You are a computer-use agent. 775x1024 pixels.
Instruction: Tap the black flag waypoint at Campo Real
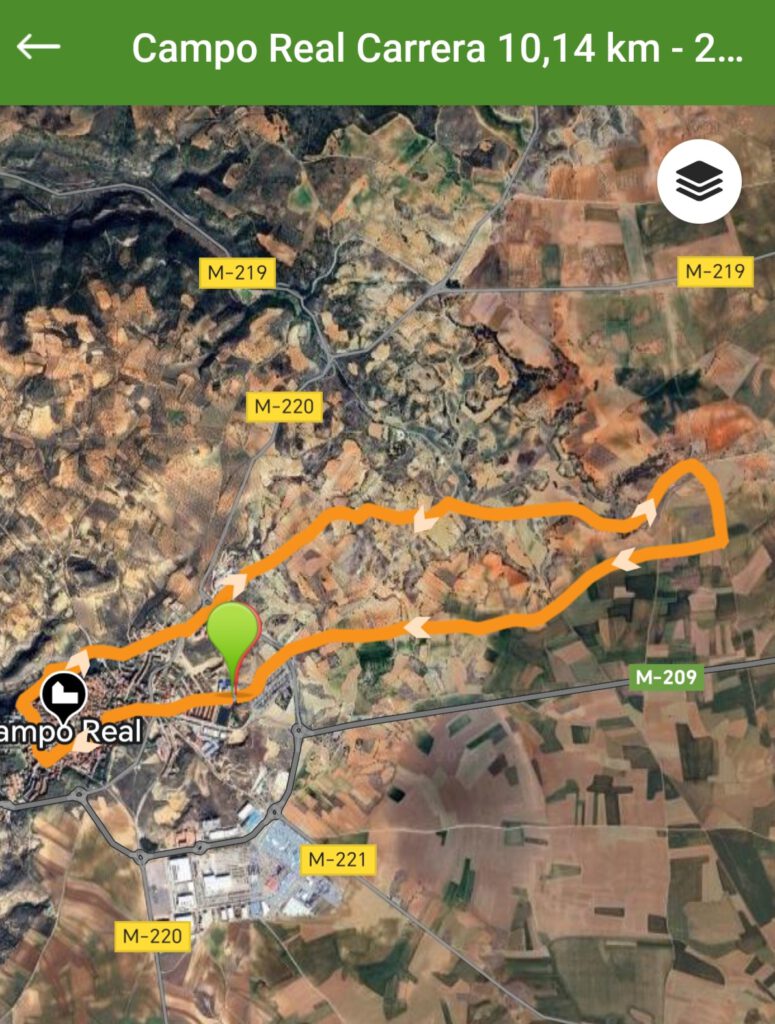[x=64, y=694]
